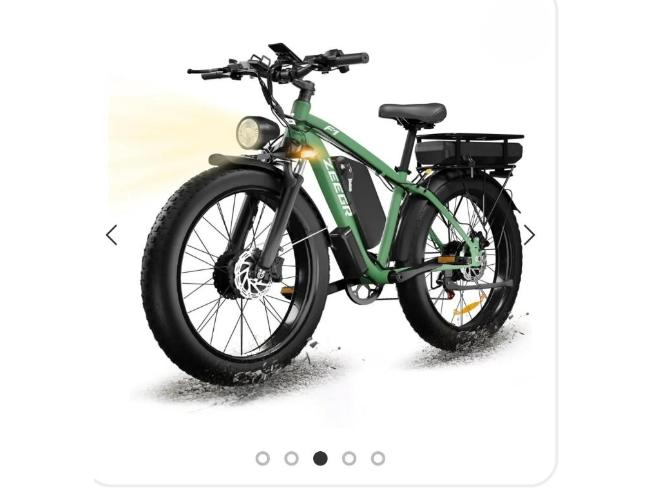Open the green e-bike product photo
660x495 pixels.
pos(330,220)
